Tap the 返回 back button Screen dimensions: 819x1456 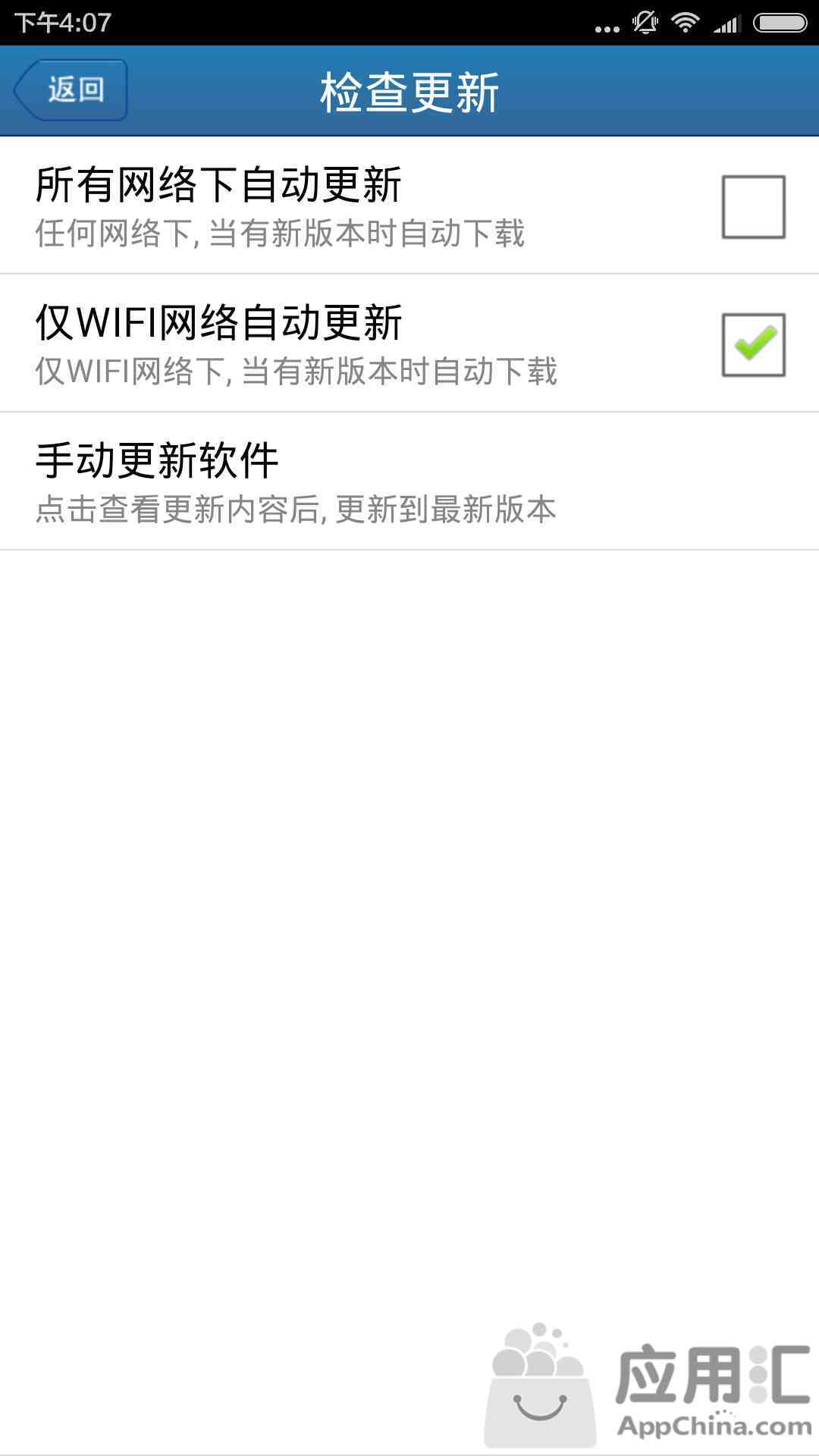point(71,90)
